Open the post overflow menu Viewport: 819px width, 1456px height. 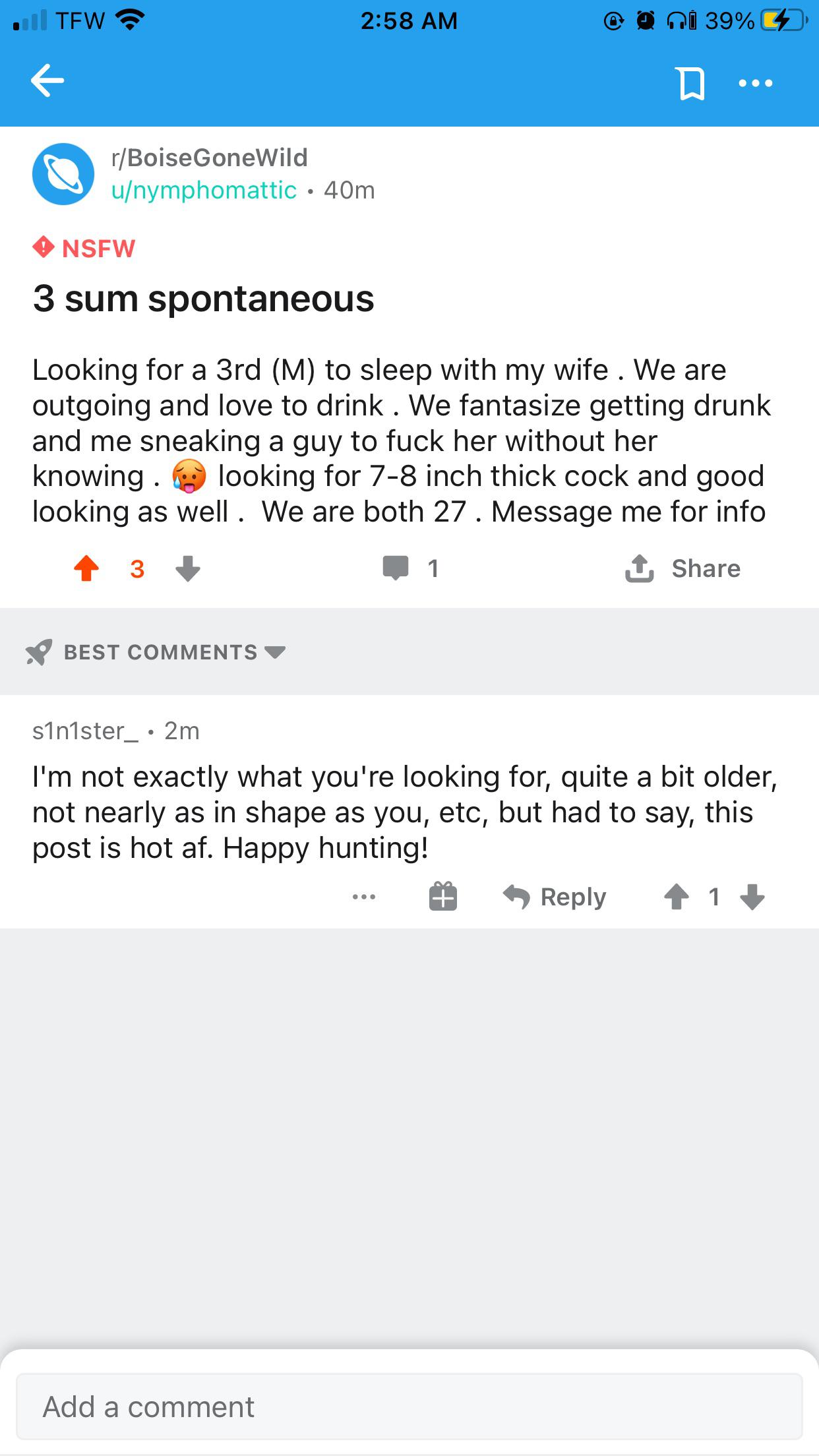pyautogui.click(x=756, y=83)
